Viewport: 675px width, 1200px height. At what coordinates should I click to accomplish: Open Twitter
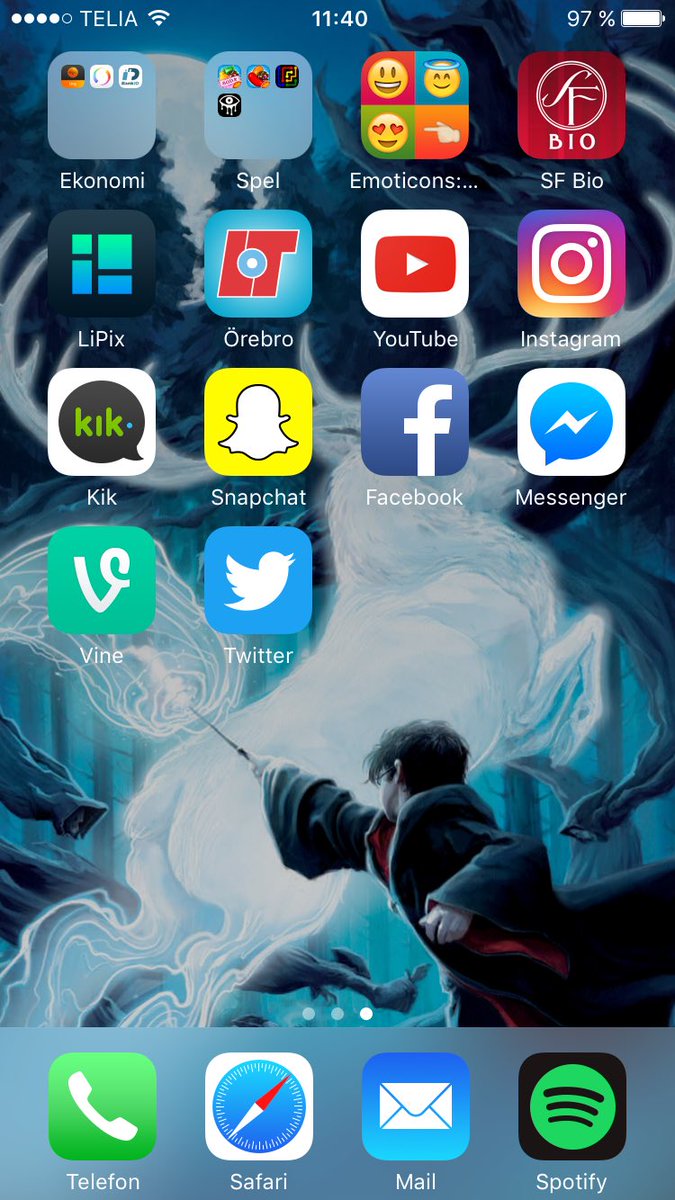[258, 579]
